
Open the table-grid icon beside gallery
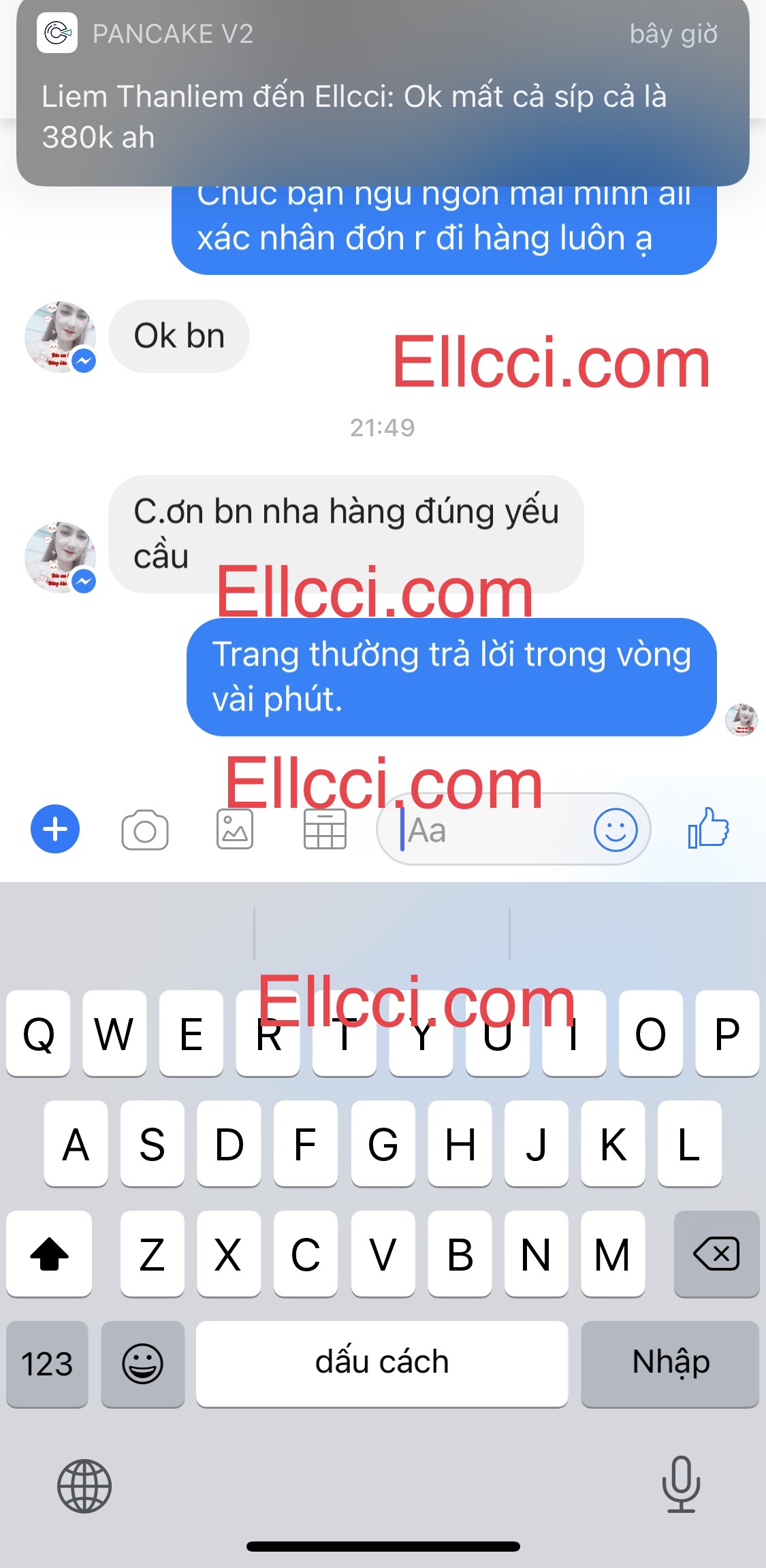coord(325,829)
